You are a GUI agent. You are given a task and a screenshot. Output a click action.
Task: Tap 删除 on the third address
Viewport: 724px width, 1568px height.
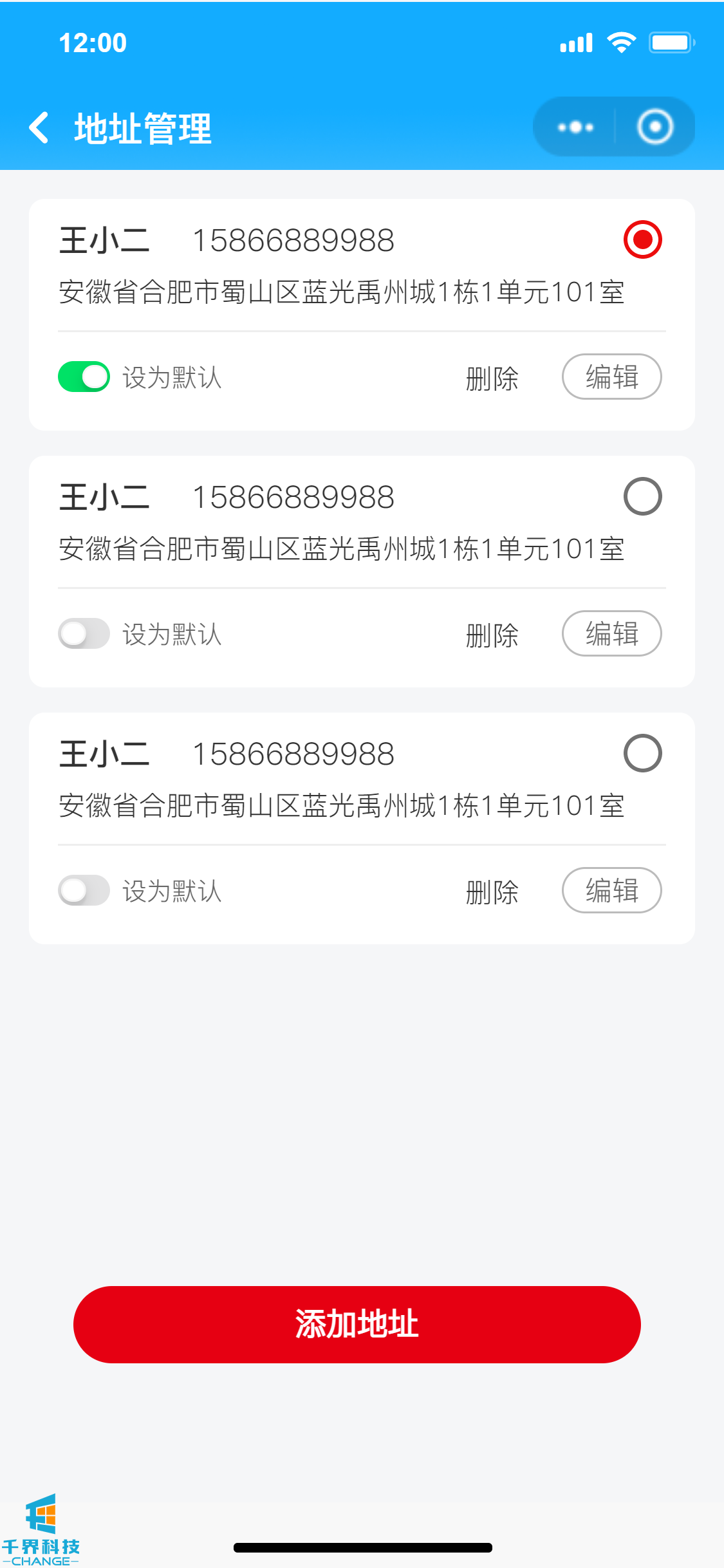492,891
